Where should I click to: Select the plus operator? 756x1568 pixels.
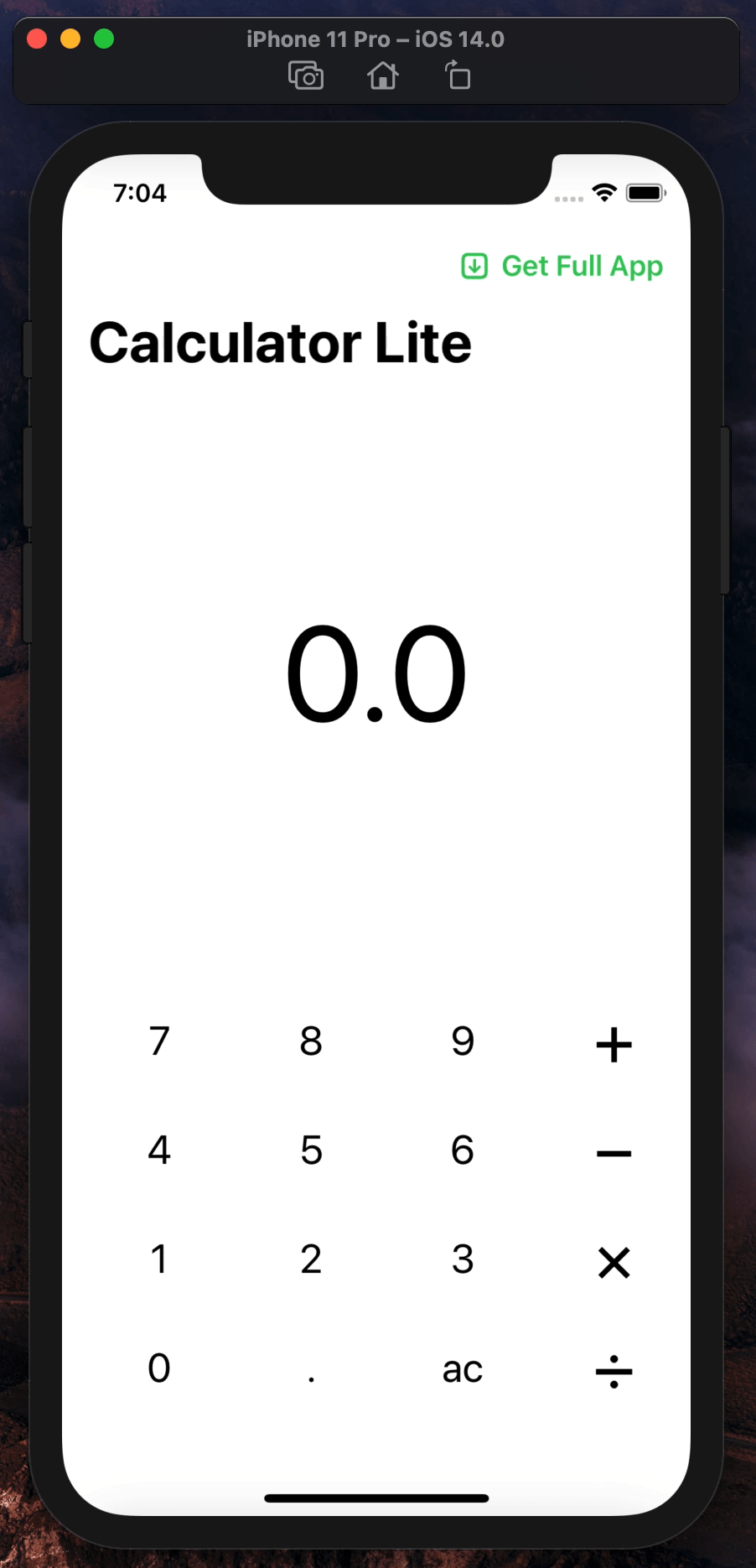614,1045
